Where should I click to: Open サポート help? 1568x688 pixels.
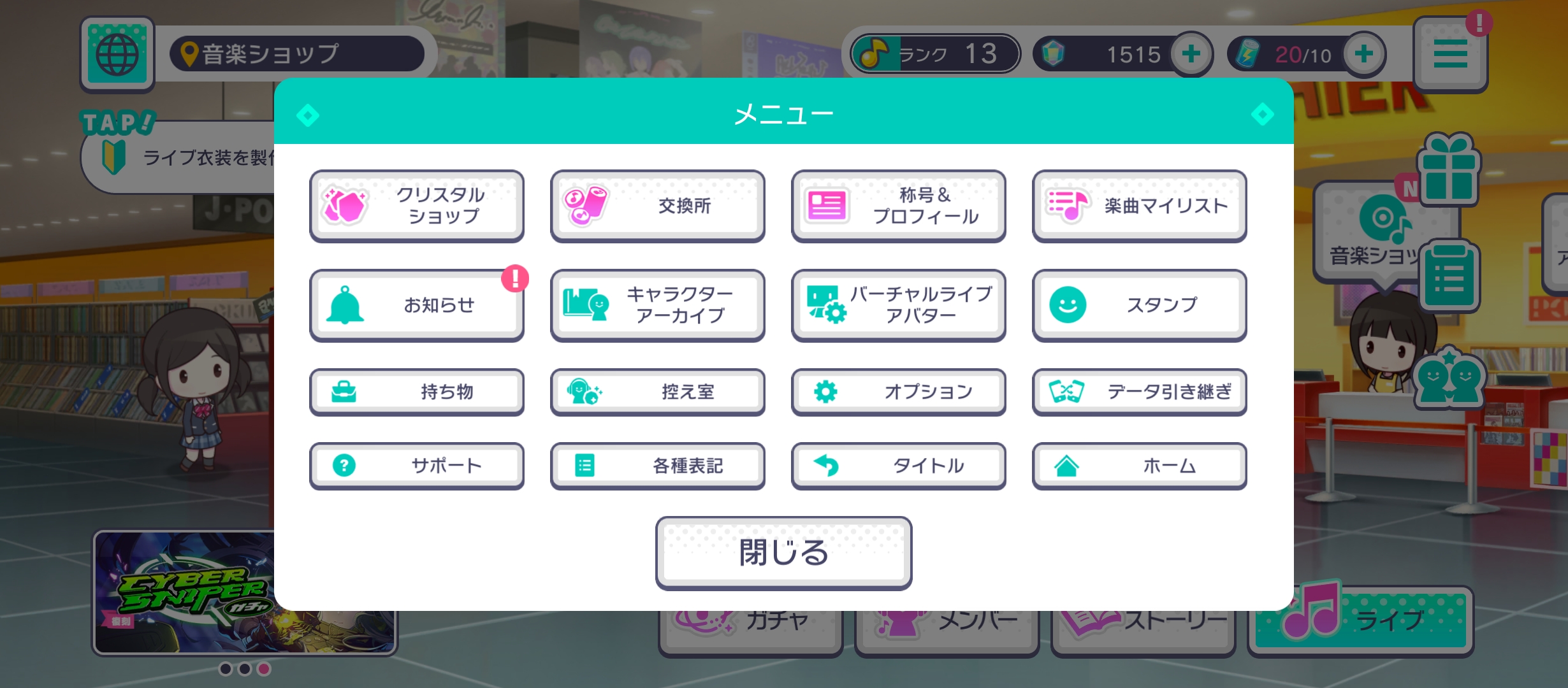tap(417, 465)
